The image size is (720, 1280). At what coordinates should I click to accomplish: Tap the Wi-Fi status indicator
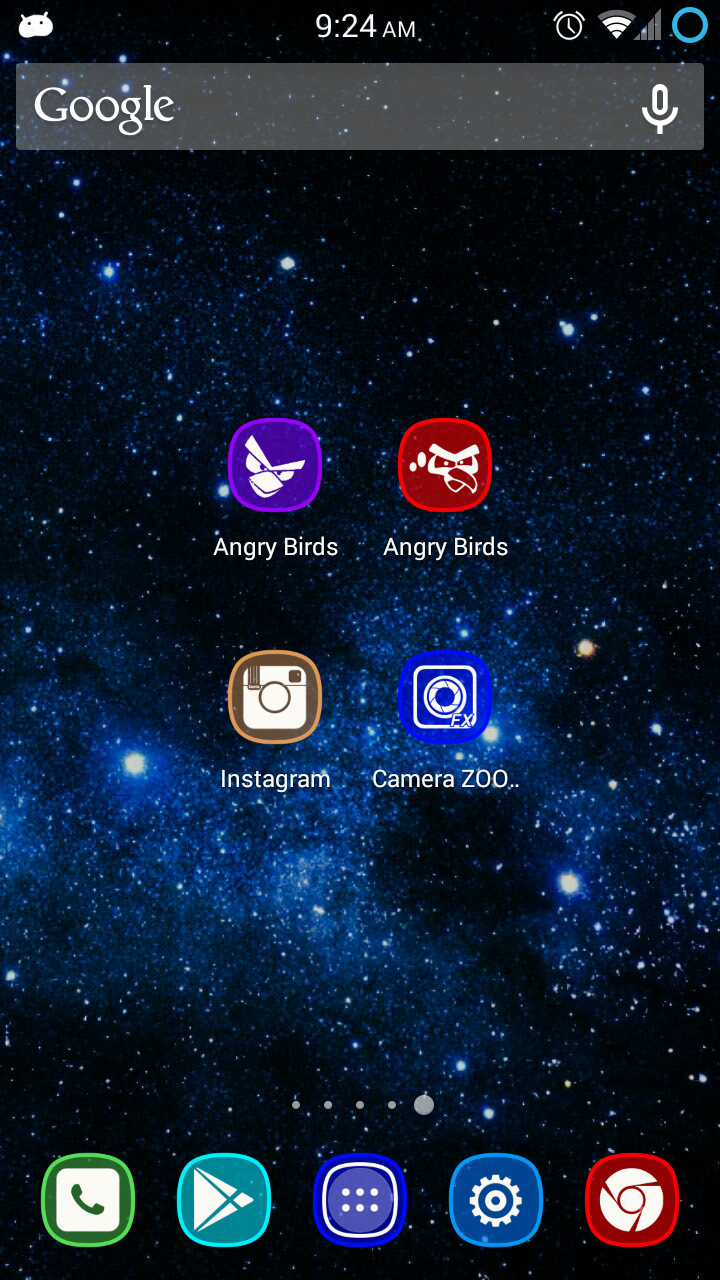615,27
